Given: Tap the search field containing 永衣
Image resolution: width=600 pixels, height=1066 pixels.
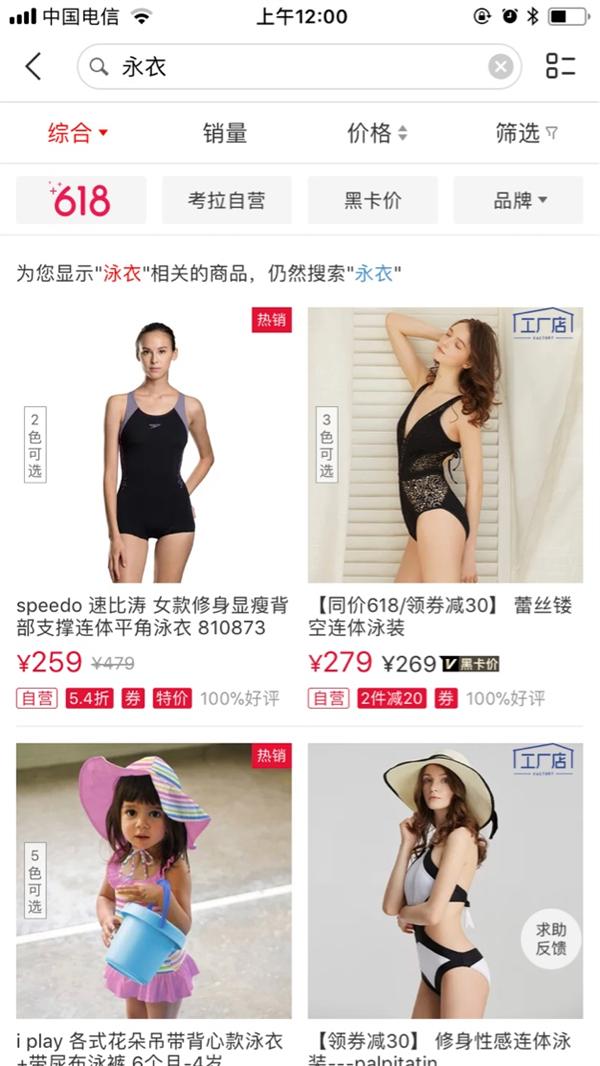Looking at the screenshot, I should tap(290, 67).
